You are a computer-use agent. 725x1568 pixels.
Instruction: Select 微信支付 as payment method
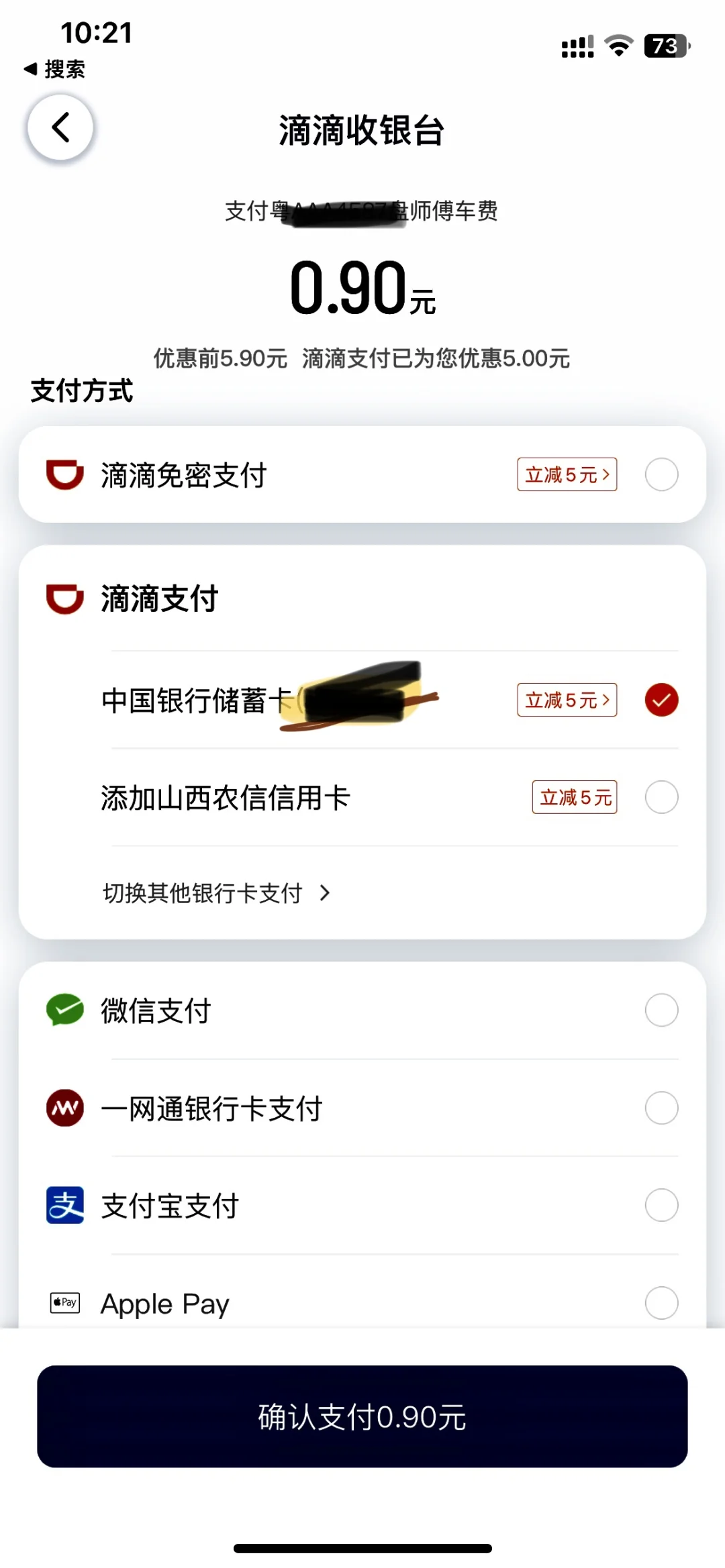click(x=362, y=1010)
